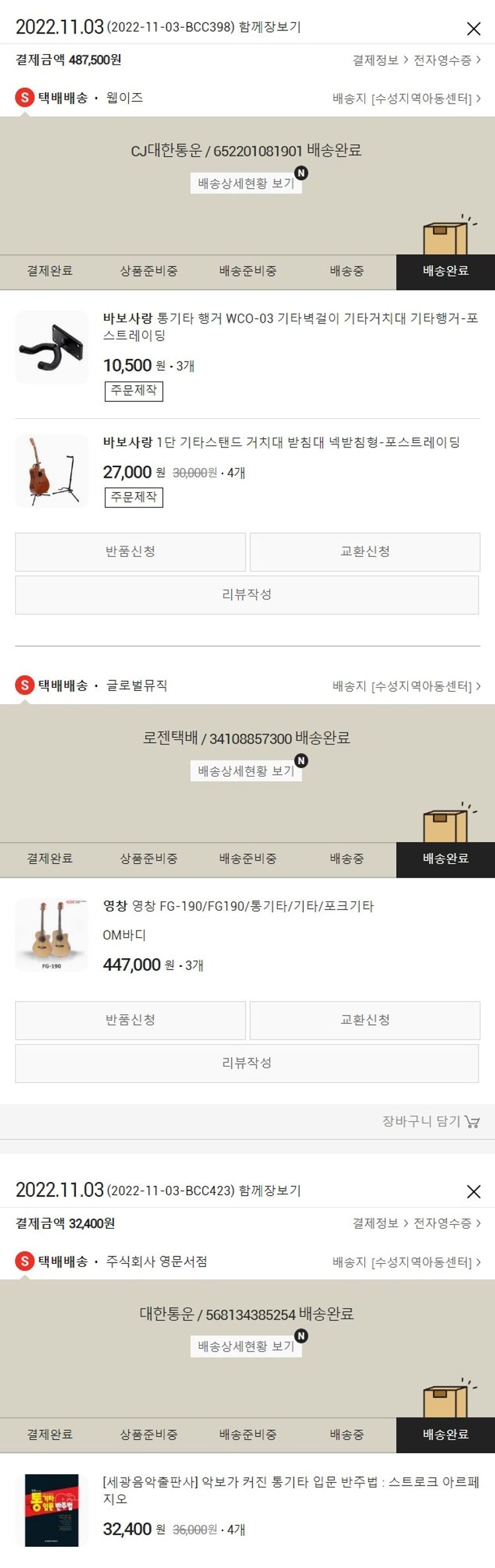Open the 영창 FG-190 guitar product
The image size is (495, 1568).
point(238,906)
